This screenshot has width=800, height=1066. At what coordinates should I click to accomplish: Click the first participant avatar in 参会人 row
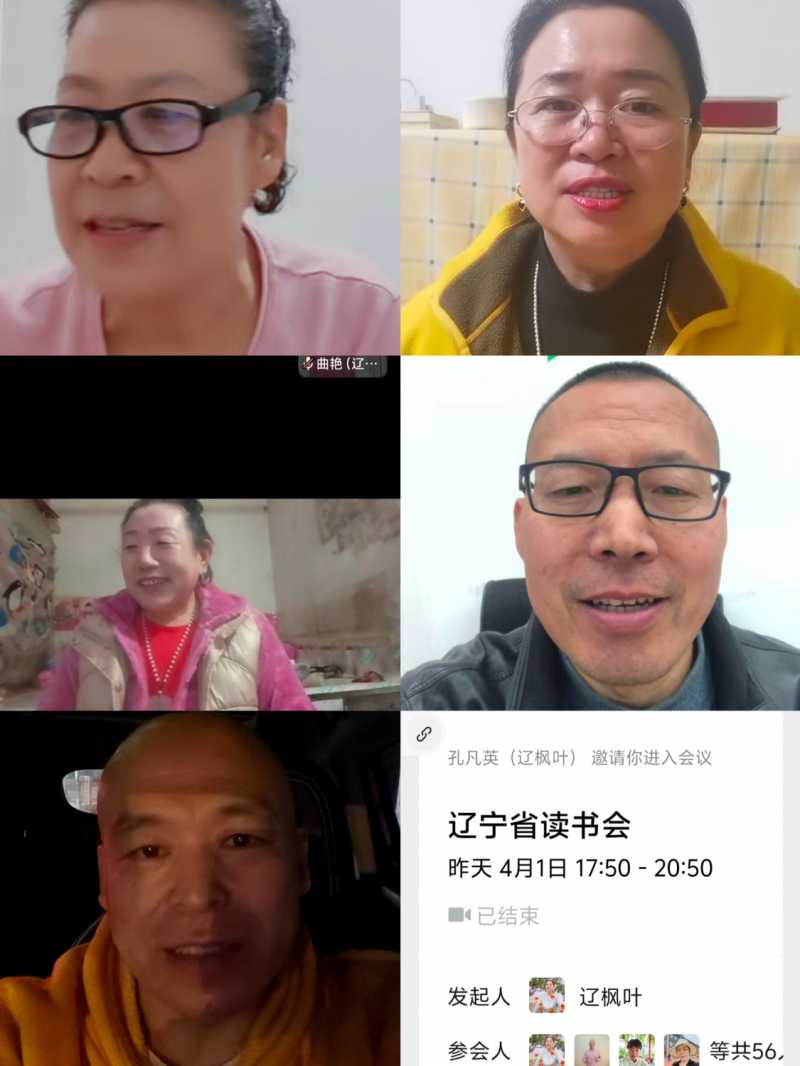pyautogui.click(x=546, y=1050)
